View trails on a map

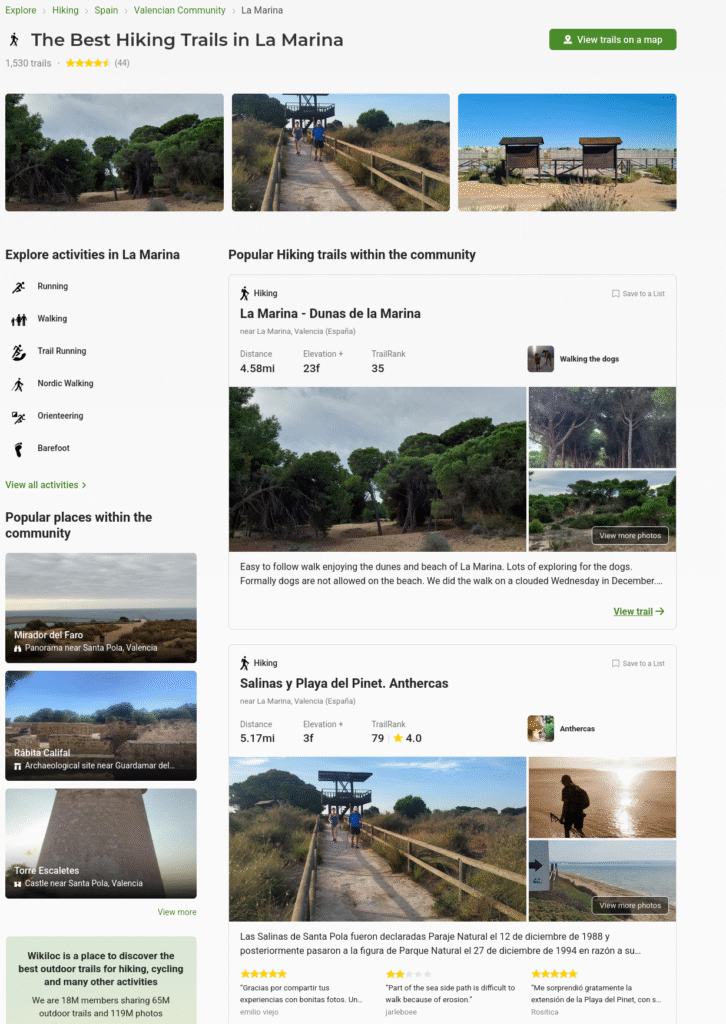(612, 40)
